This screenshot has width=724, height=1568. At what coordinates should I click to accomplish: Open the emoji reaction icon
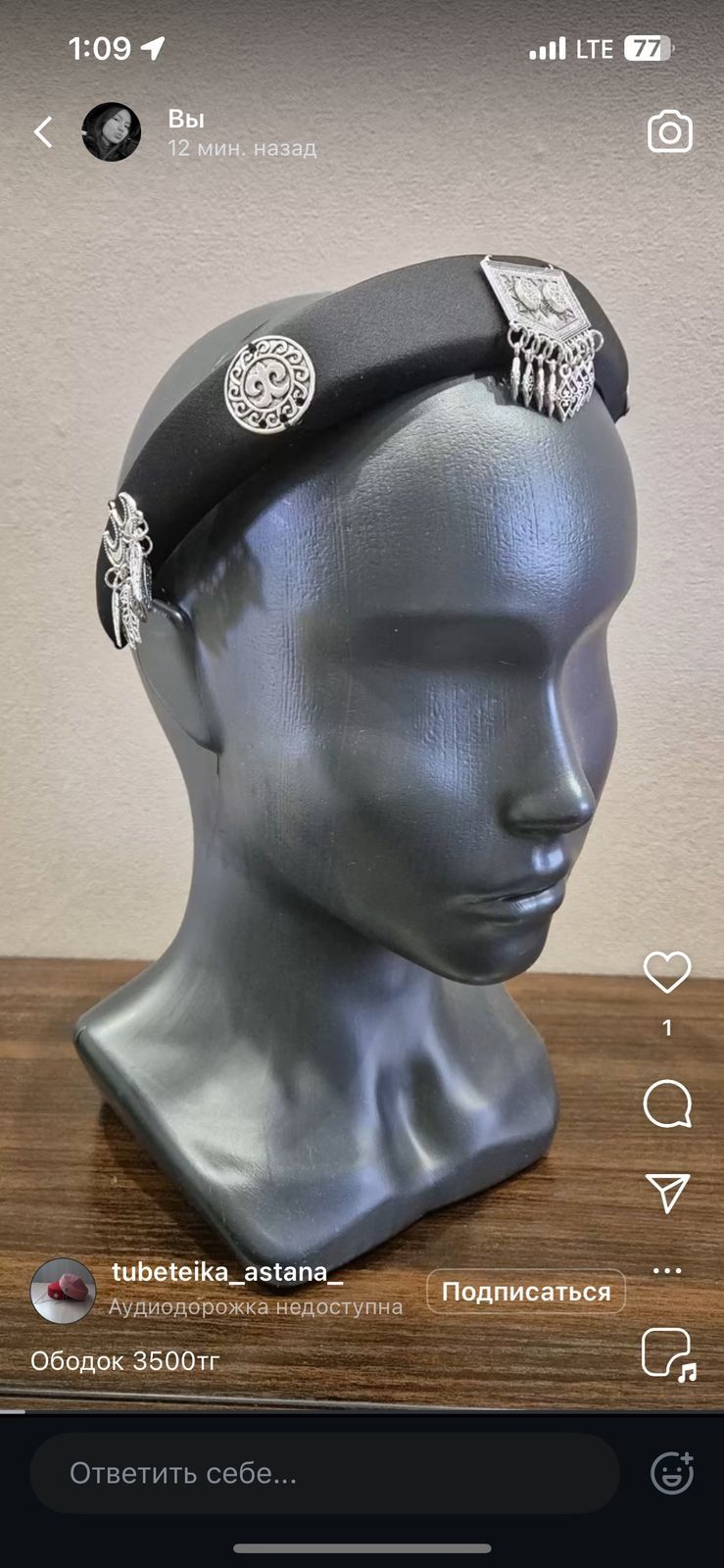pos(672,1473)
